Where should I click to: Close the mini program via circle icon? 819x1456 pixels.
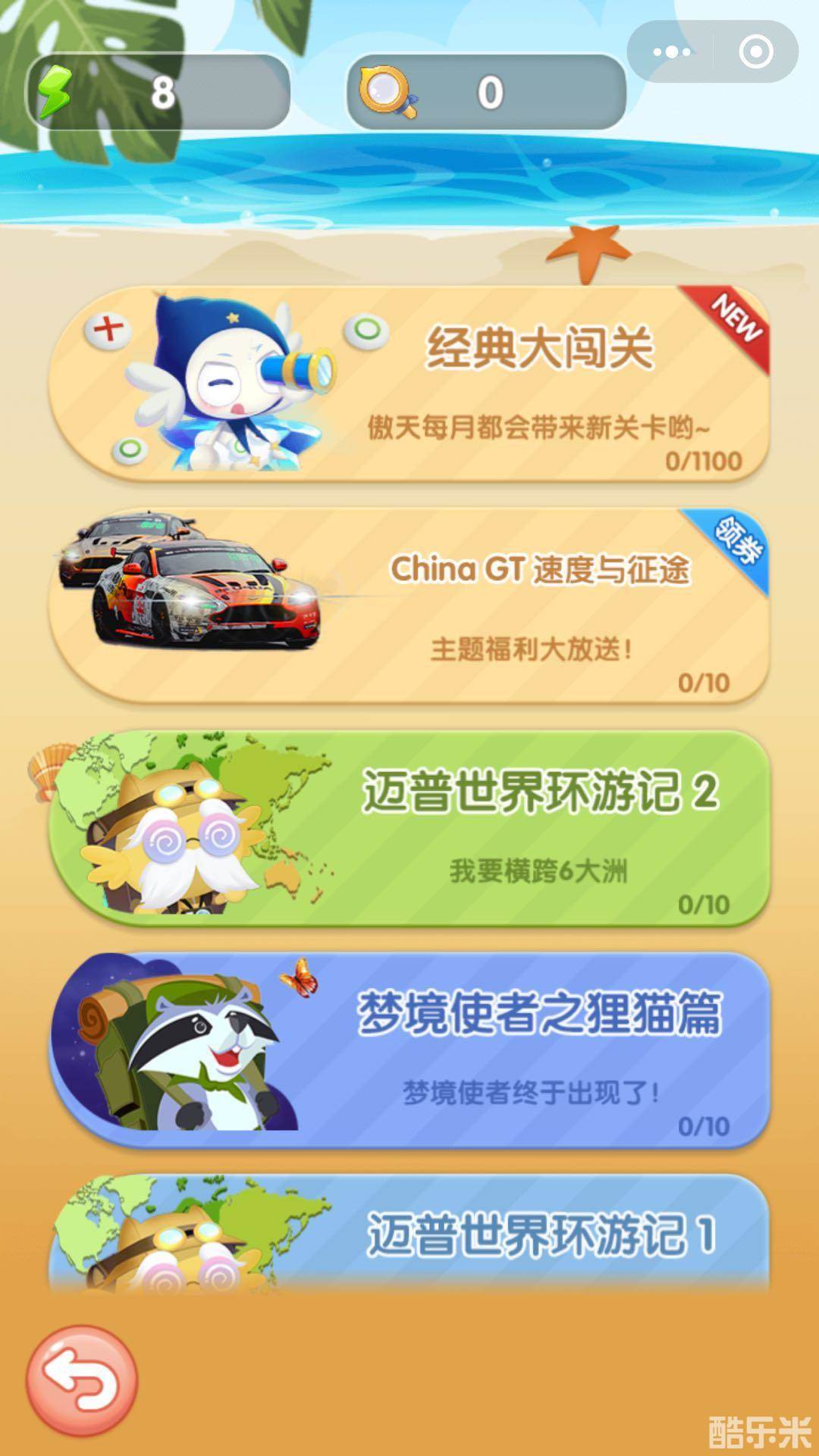click(755, 52)
